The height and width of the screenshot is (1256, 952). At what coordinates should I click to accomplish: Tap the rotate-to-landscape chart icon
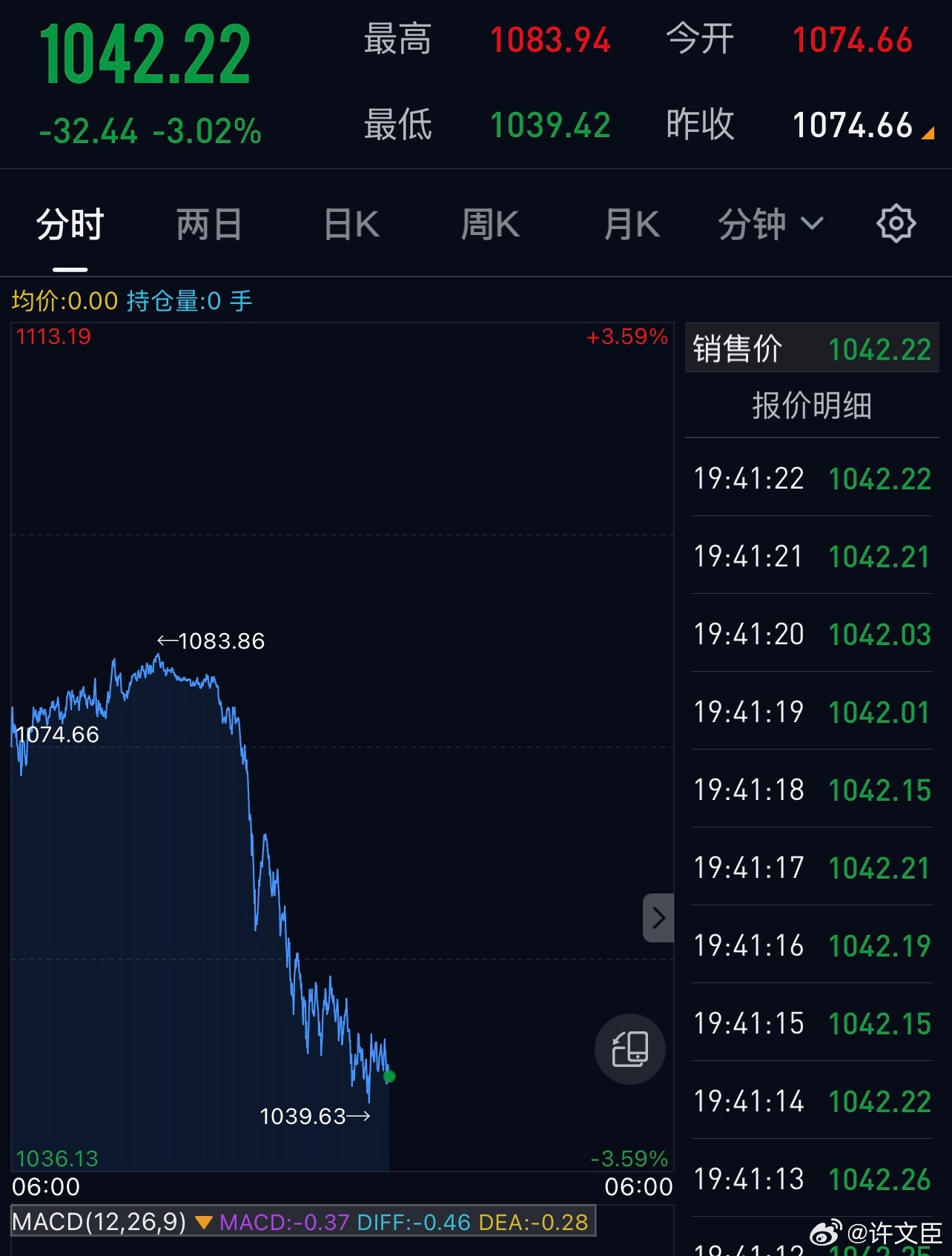tap(629, 1048)
